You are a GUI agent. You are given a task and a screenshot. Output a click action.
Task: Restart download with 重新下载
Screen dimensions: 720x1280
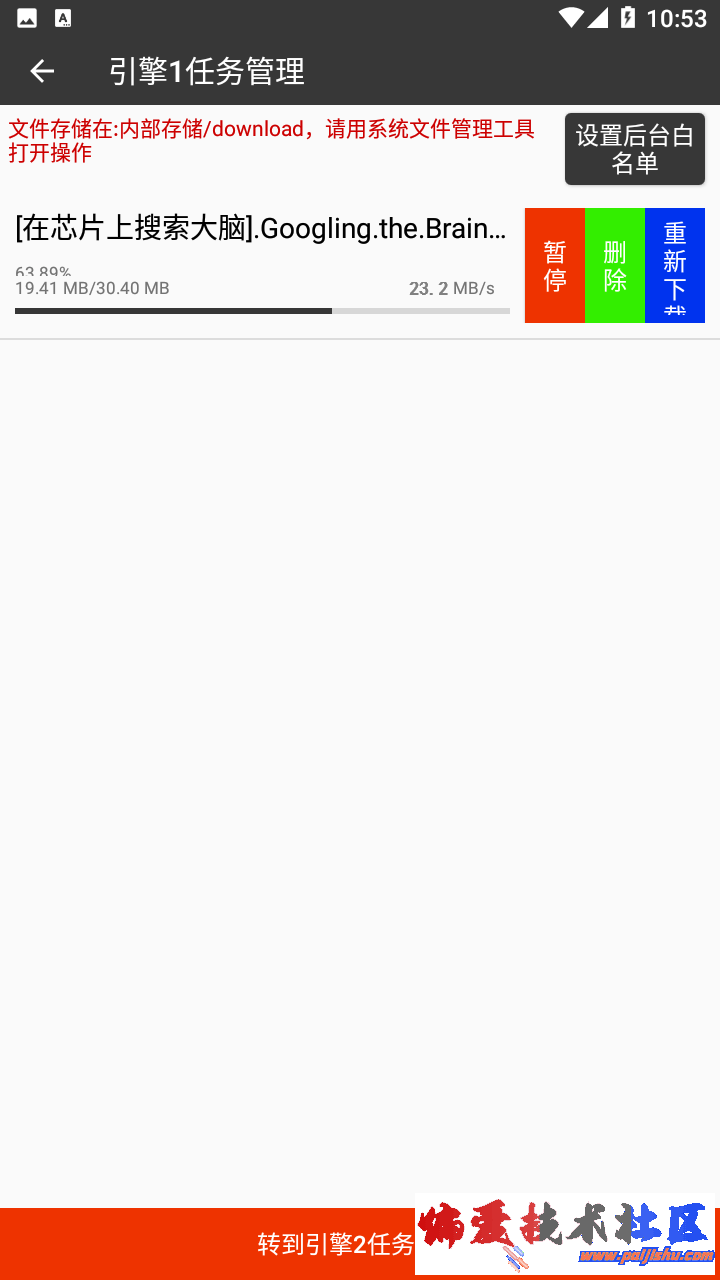point(675,265)
